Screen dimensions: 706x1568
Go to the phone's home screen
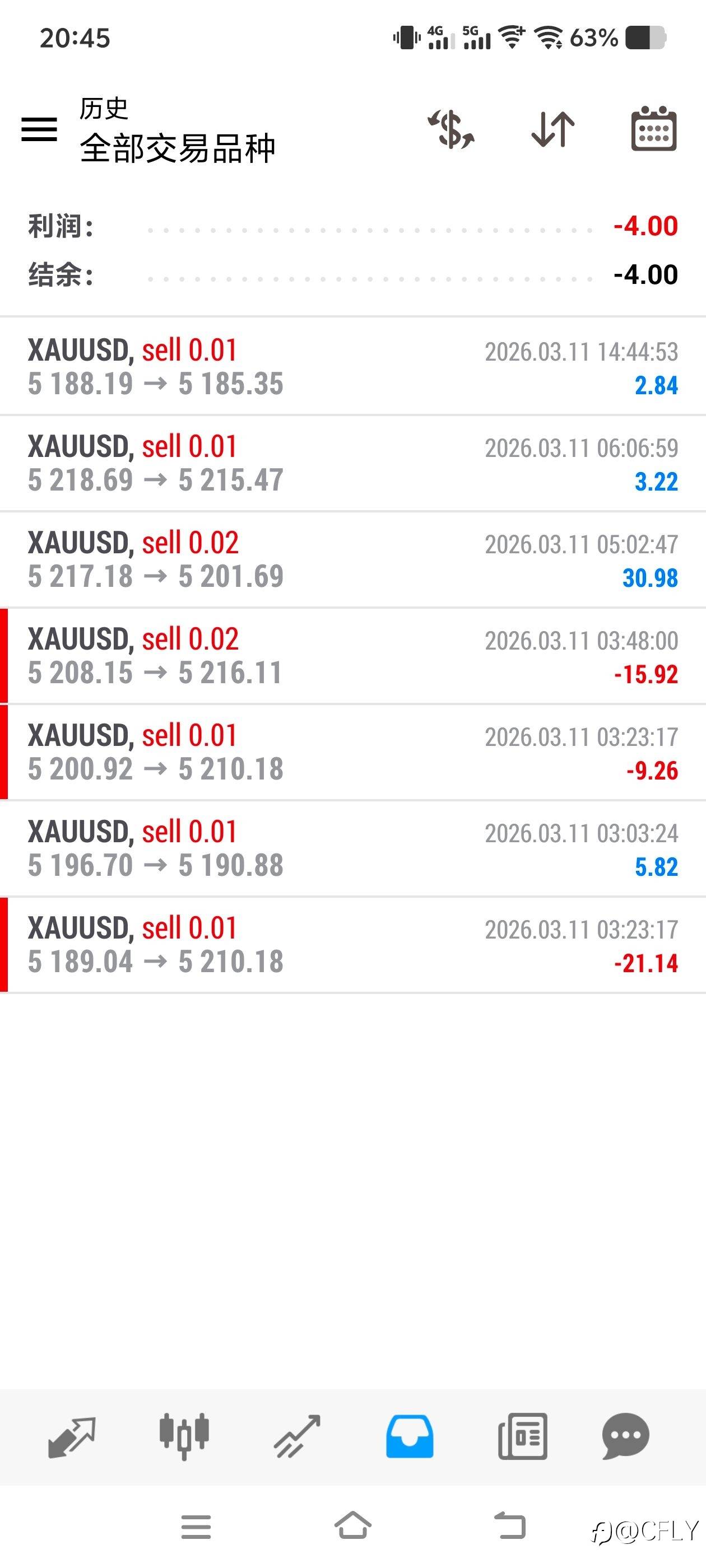click(352, 1527)
